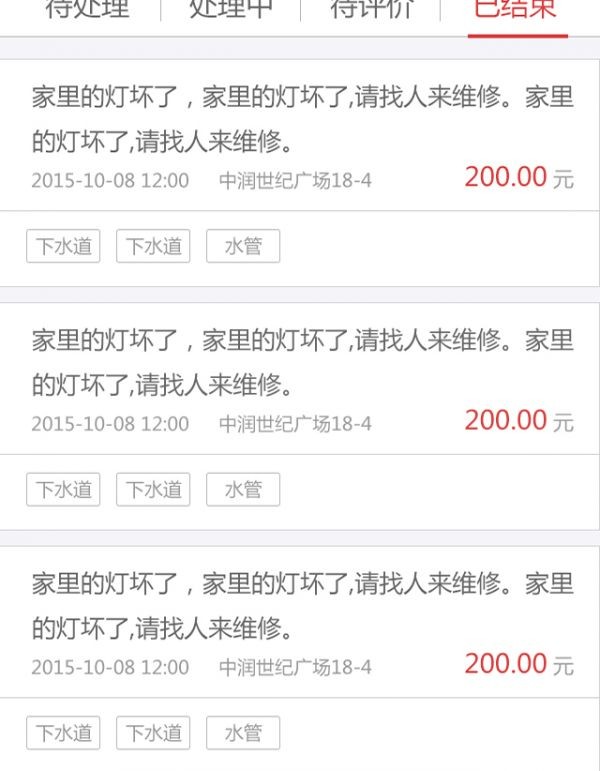Open the 待评价 tab

(x=372, y=10)
